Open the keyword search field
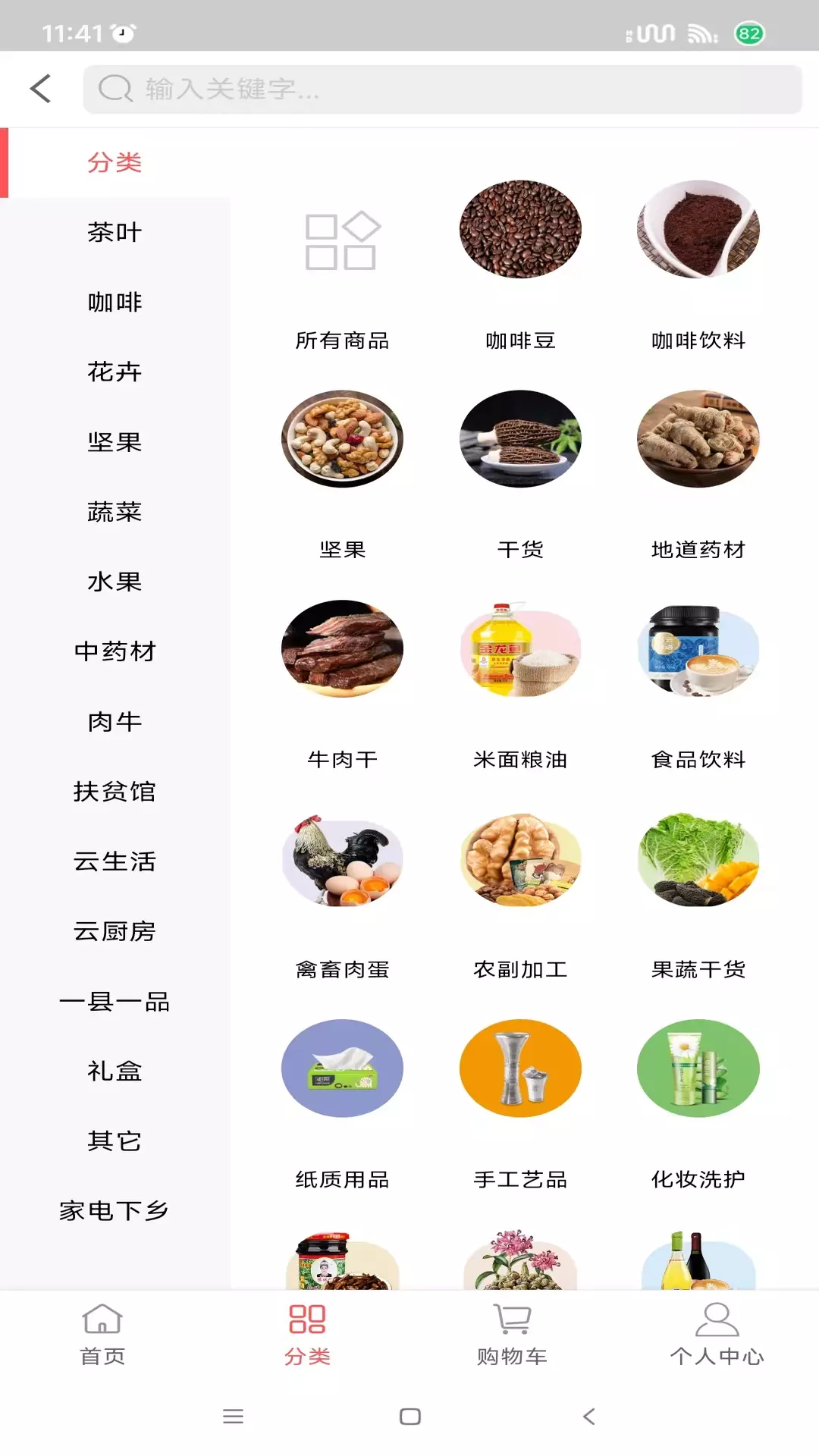Viewport: 819px width, 1456px height. point(442,89)
